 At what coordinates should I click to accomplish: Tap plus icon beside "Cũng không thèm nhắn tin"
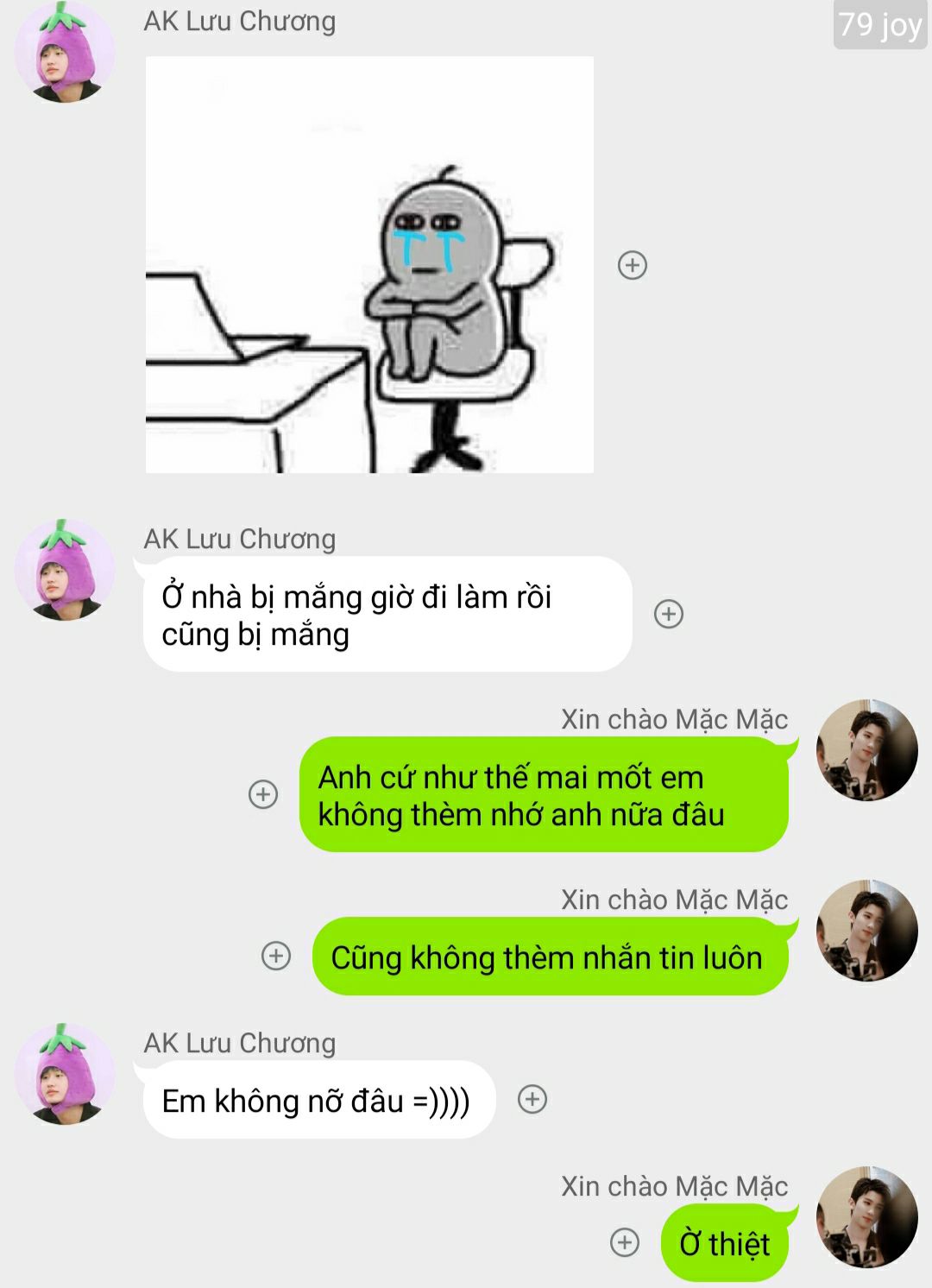[x=276, y=956]
